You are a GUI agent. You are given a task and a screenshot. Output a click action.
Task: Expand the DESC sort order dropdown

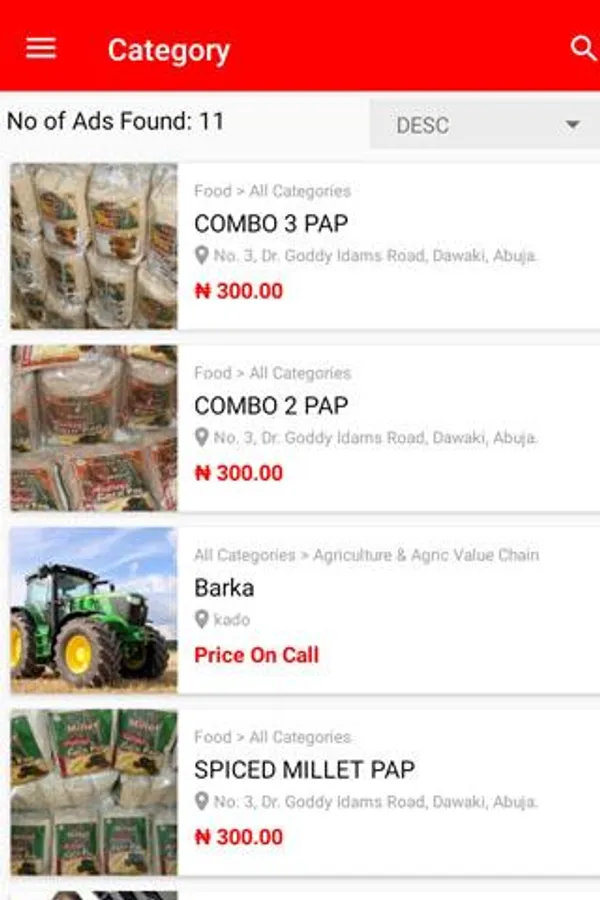[x=485, y=125]
